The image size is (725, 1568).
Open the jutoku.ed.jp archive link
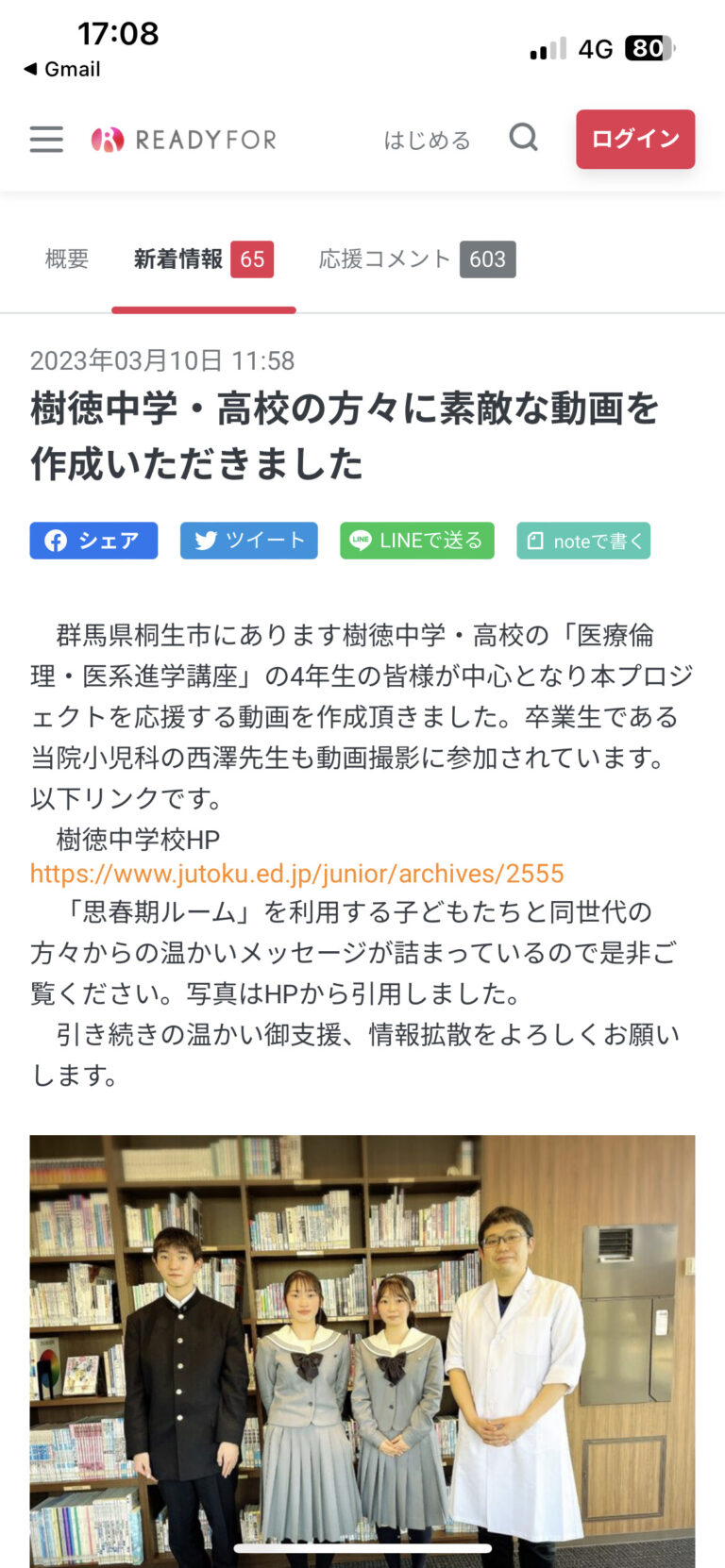click(x=297, y=874)
